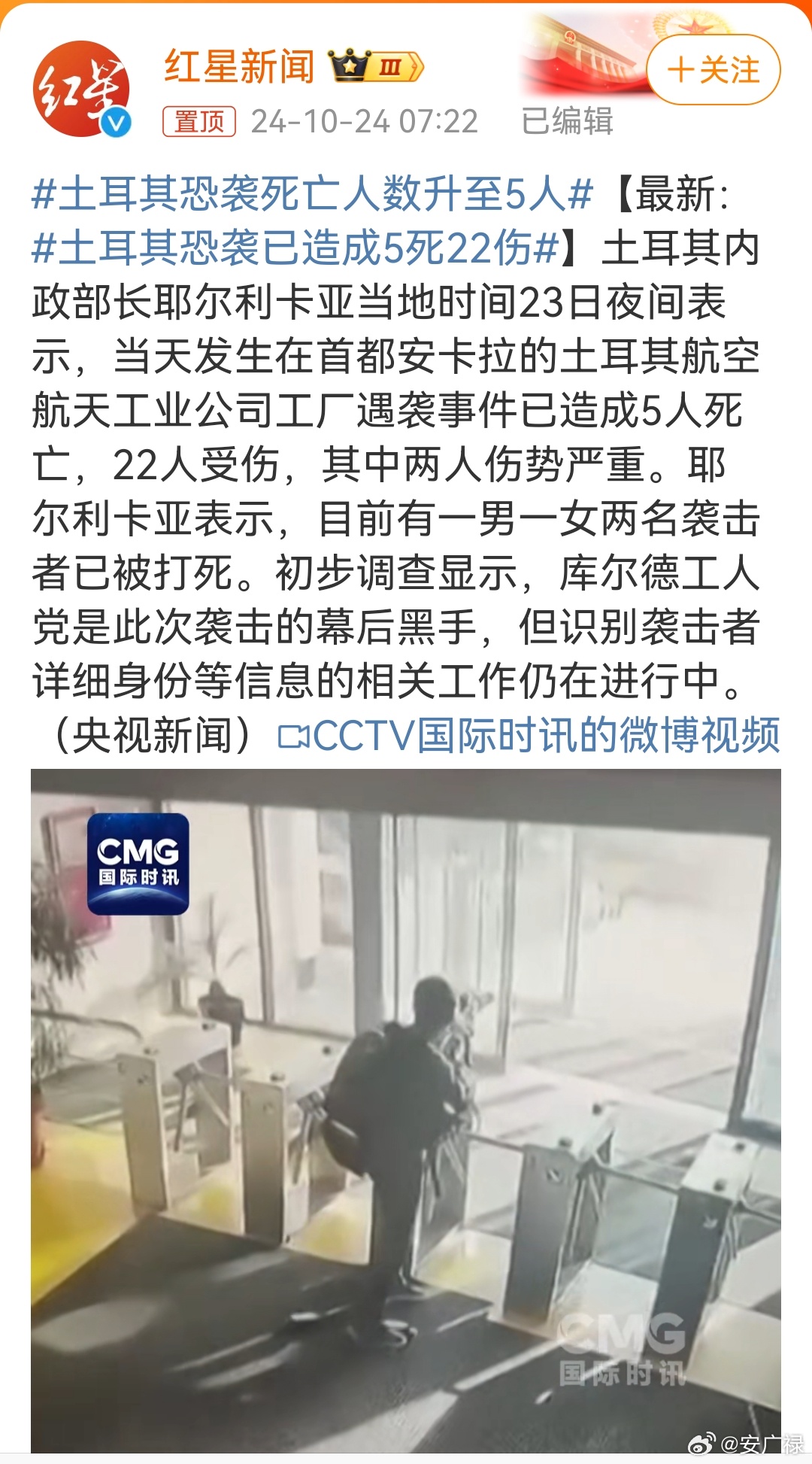
Task: Open the 红星新闻 profile avatar
Action: tap(81, 89)
